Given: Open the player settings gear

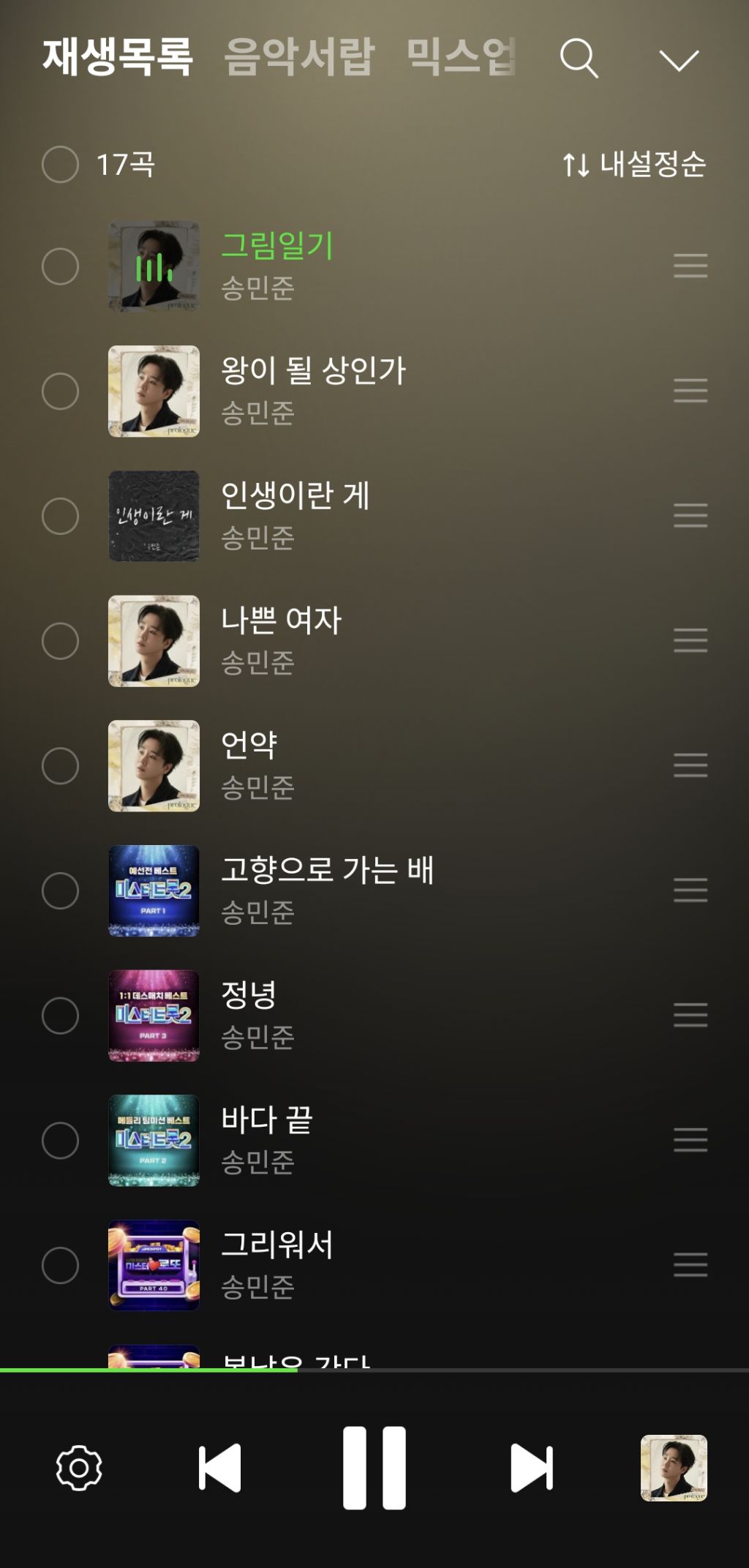Looking at the screenshot, I should coord(79,1468).
